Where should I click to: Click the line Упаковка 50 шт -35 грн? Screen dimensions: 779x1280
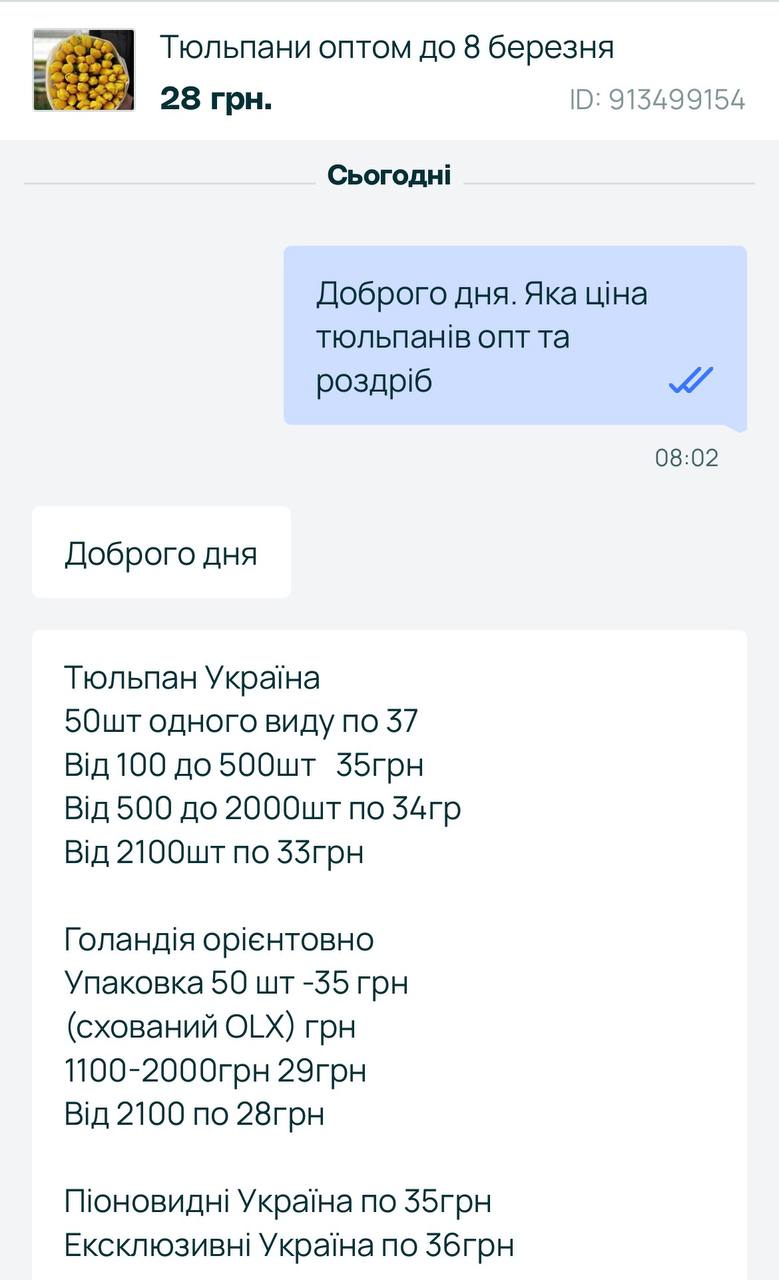click(236, 982)
